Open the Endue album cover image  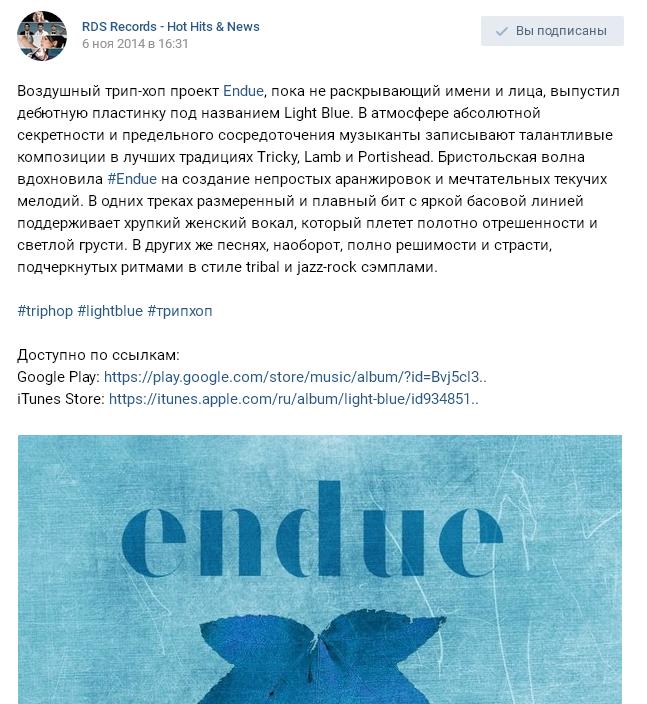(x=320, y=570)
